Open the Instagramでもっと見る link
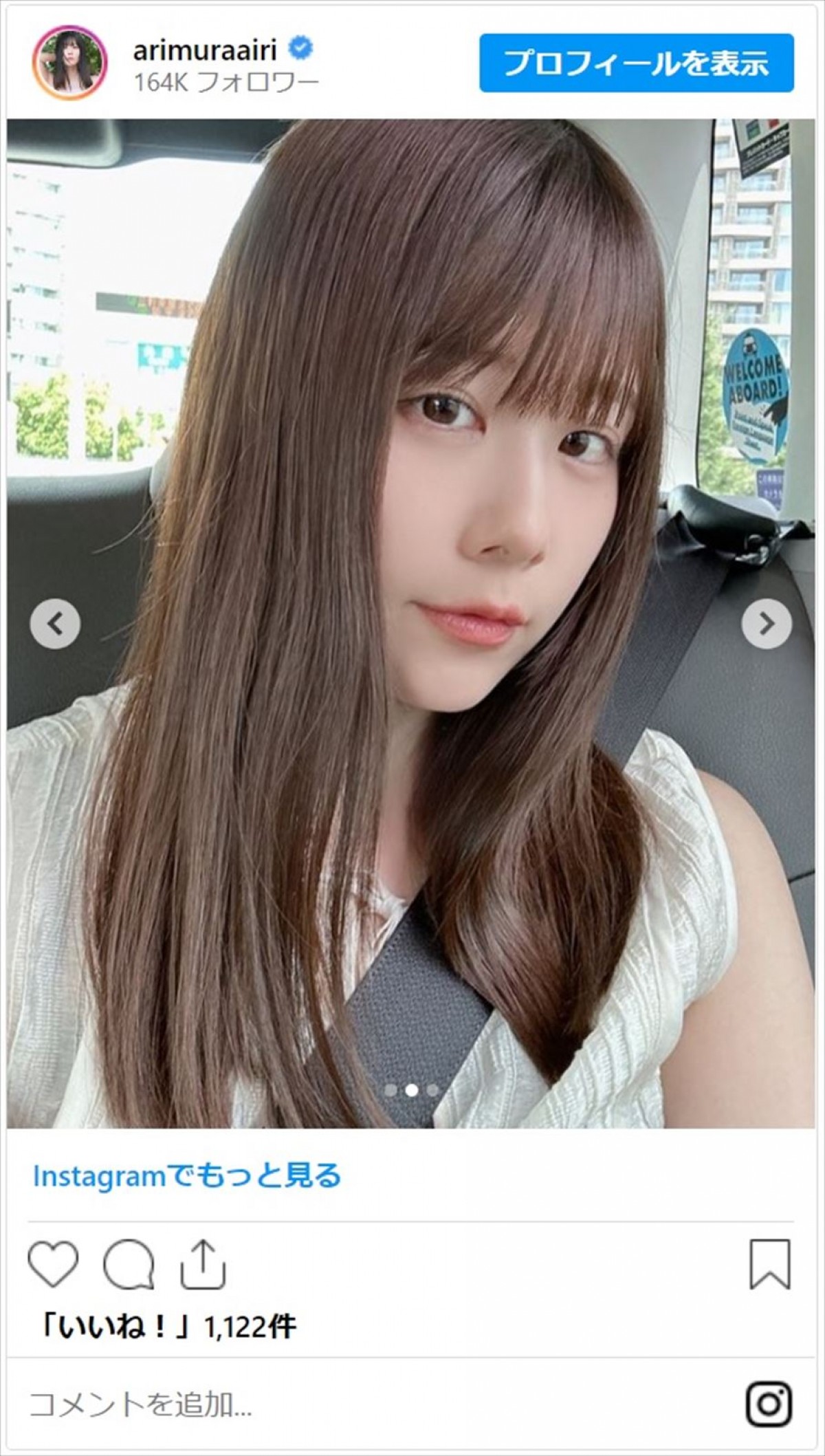The image size is (825, 1456). point(187,1176)
